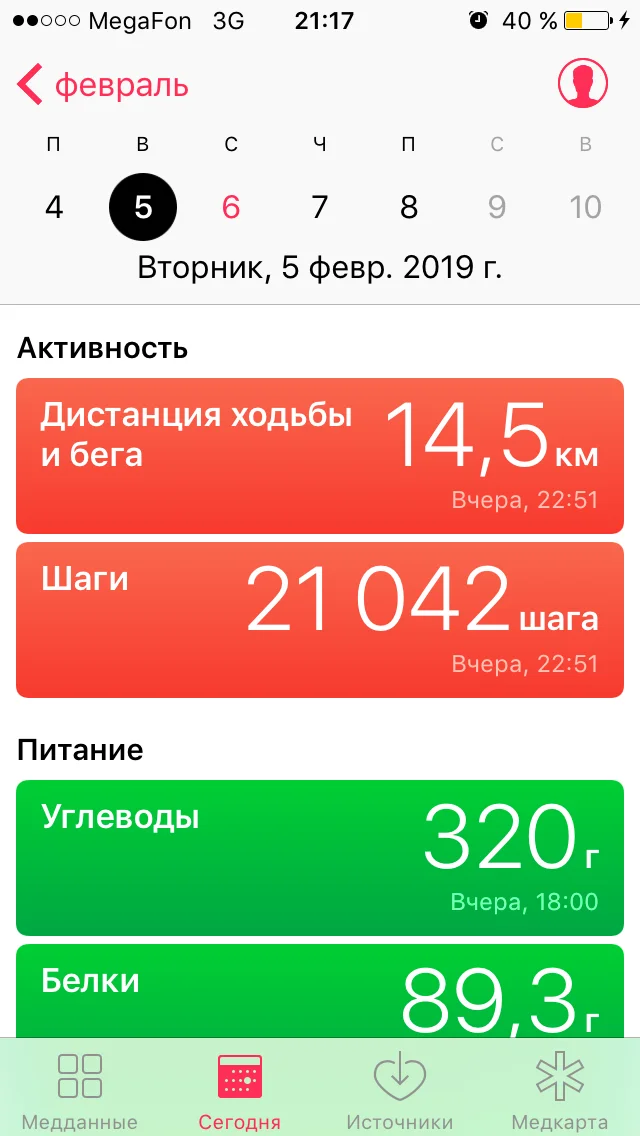Select Monday the 4th

click(54, 207)
